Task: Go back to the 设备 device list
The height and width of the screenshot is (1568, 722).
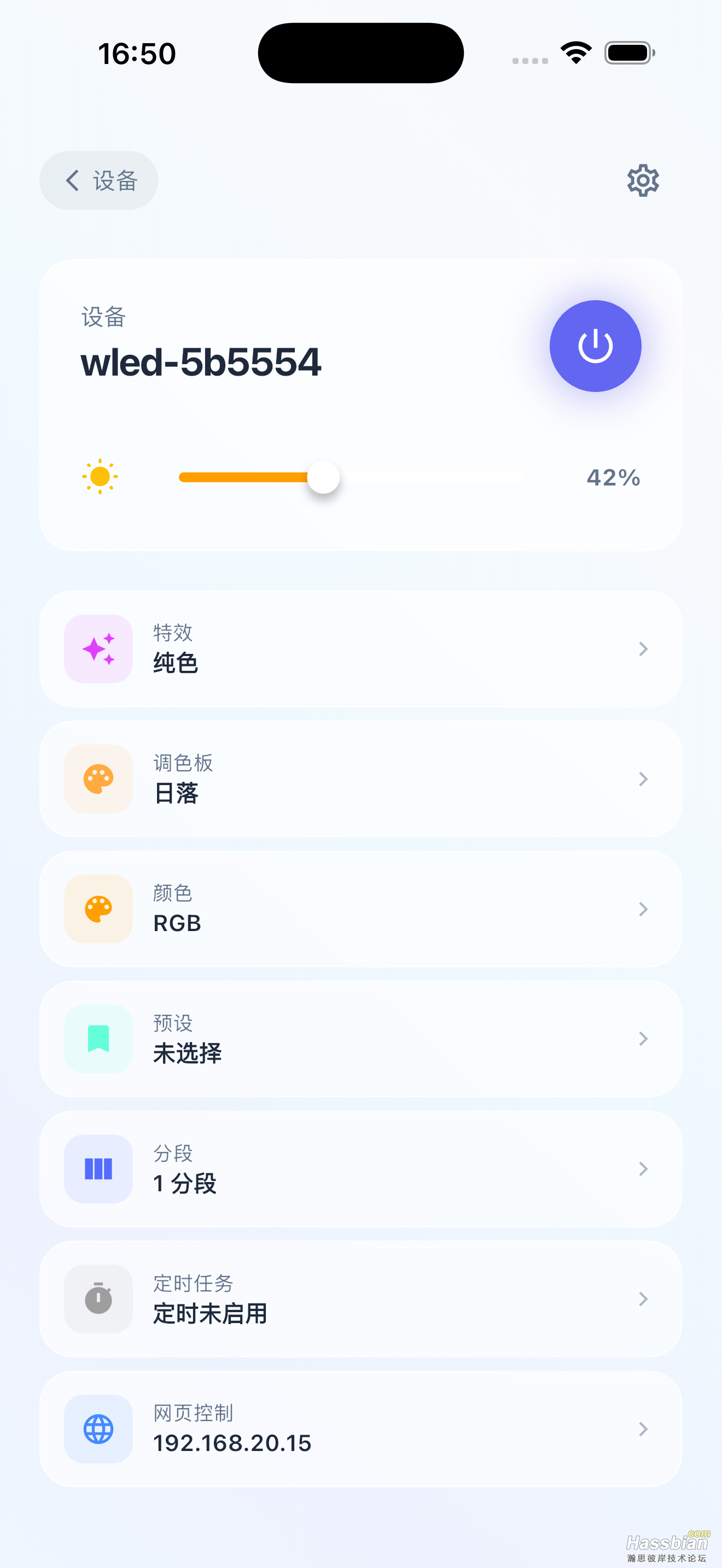Action: 98,180
